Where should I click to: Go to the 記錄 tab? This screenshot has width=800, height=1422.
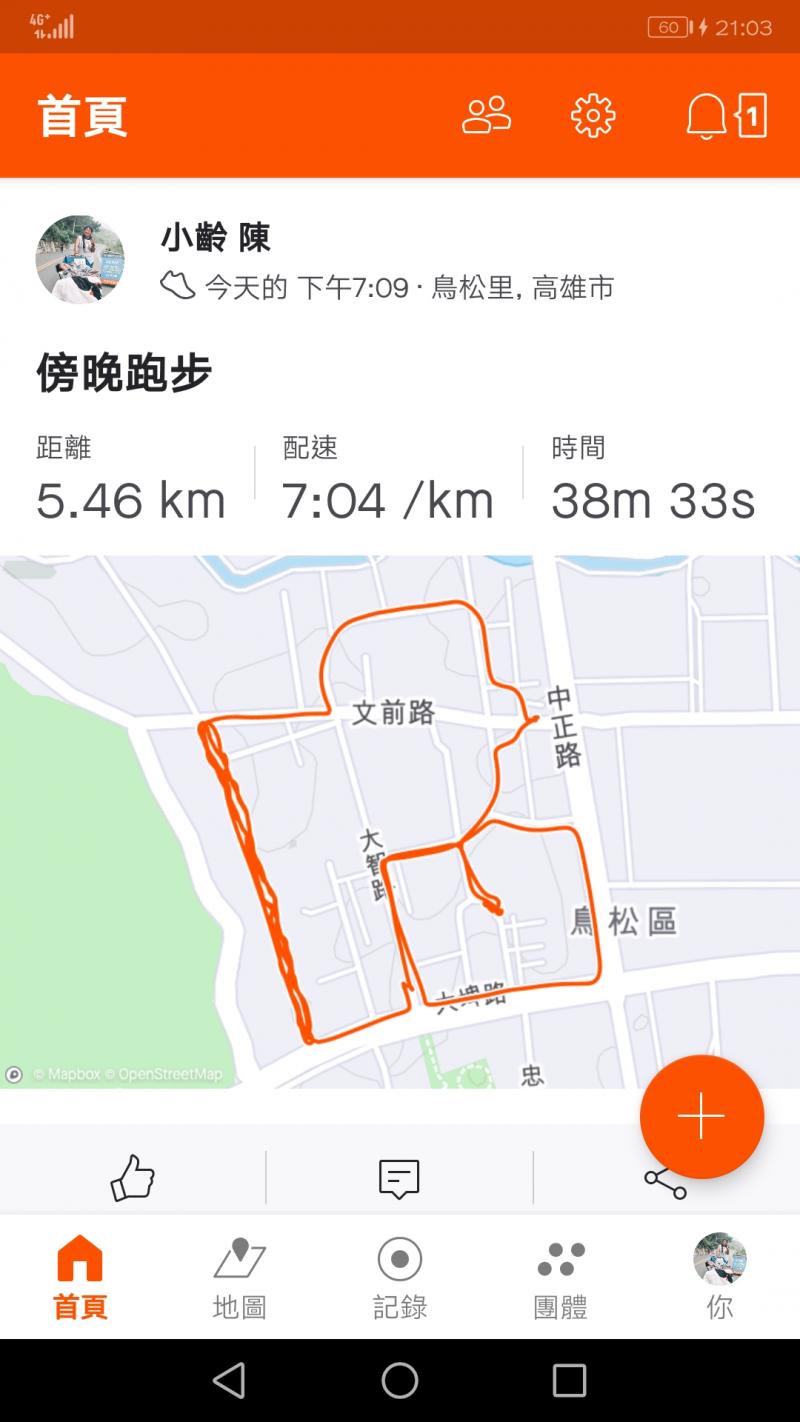click(400, 1276)
